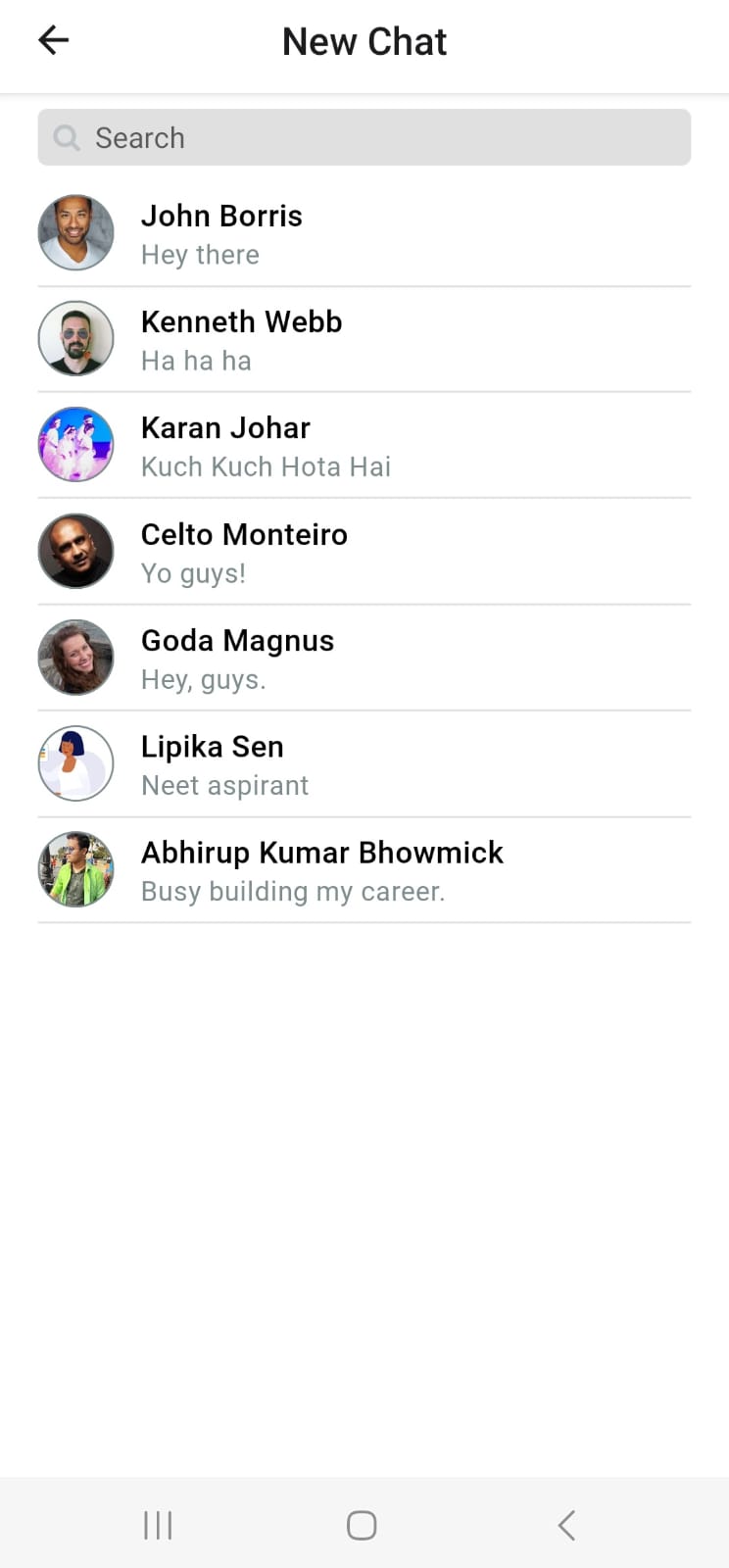The height and width of the screenshot is (1568, 729).
Task: Tap Celto Monteiro's avatar image
Action: point(75,551)
